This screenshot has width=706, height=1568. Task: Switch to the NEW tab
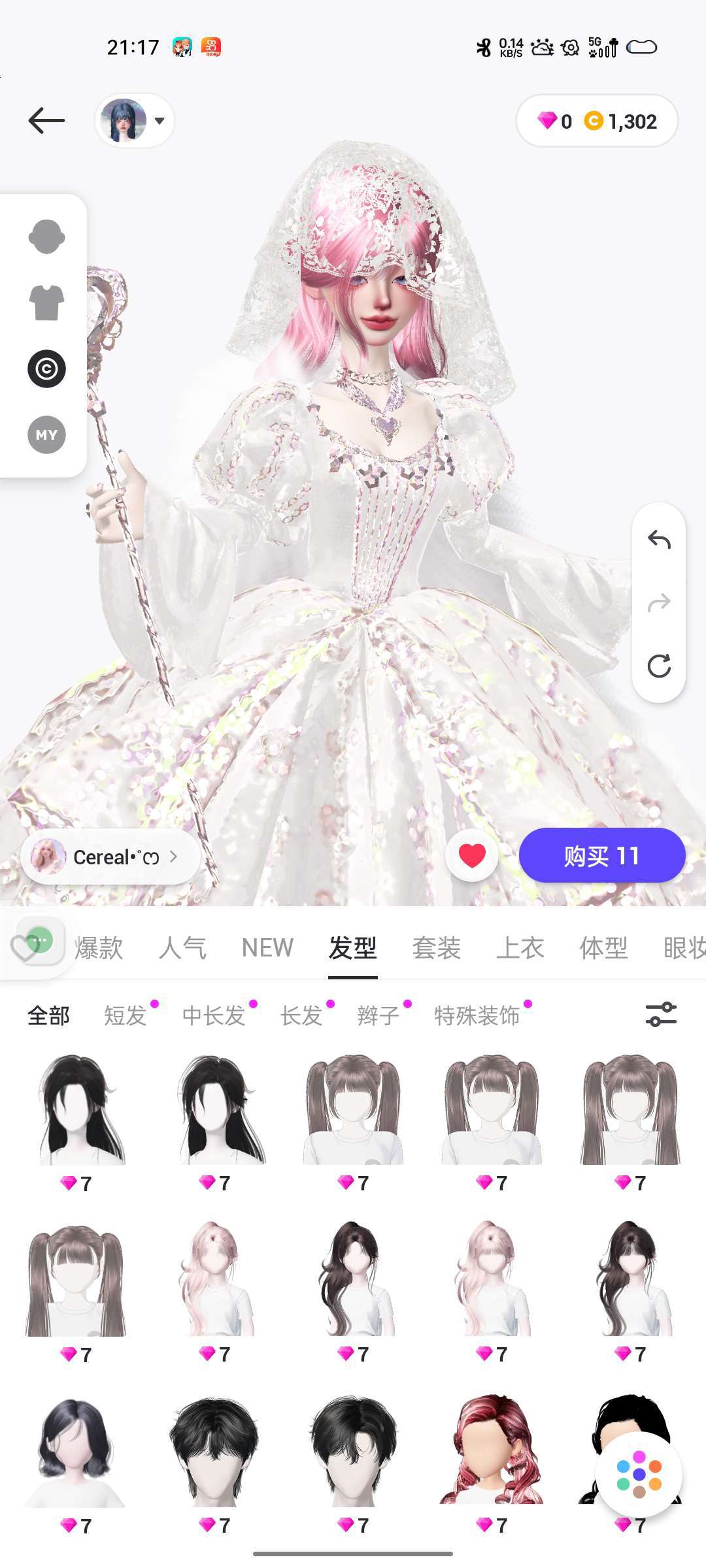(267, 948)
